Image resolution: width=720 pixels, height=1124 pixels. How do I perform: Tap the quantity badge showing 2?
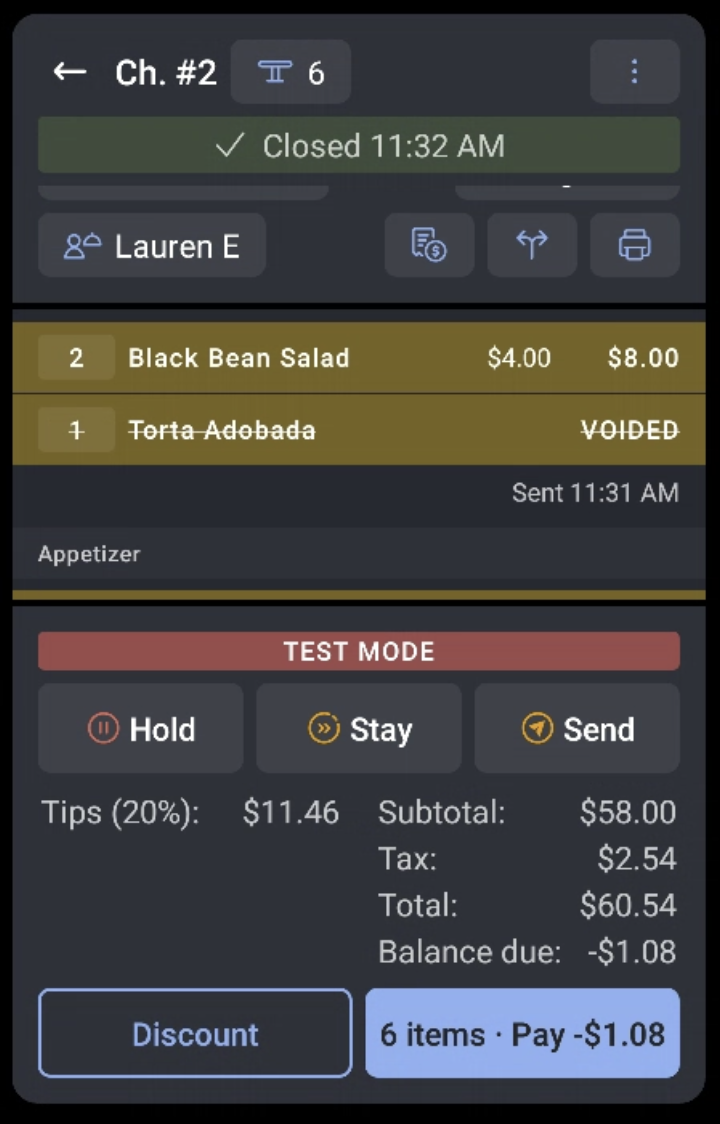pyautogui.click(x=76, y=357)
